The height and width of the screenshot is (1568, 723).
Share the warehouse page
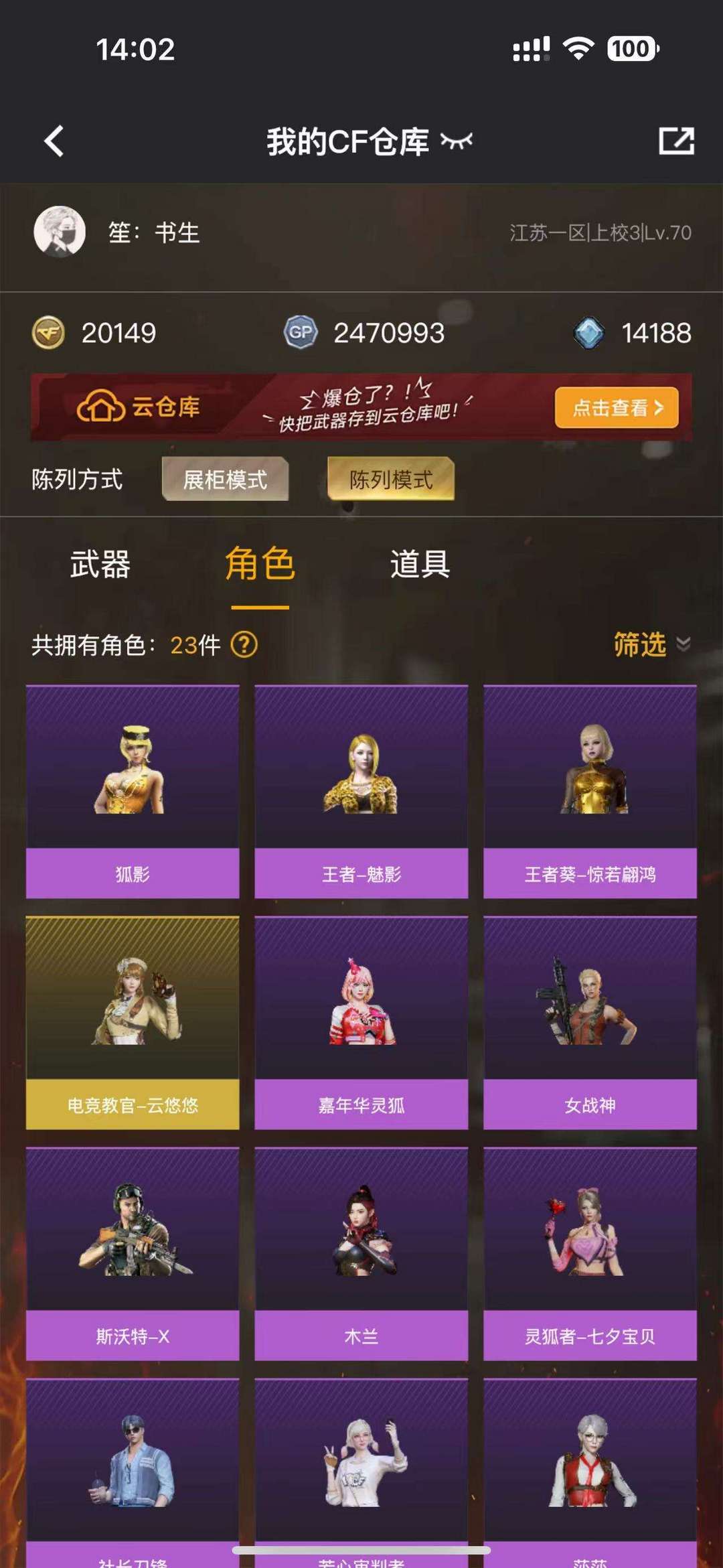(x=675, y=141)
